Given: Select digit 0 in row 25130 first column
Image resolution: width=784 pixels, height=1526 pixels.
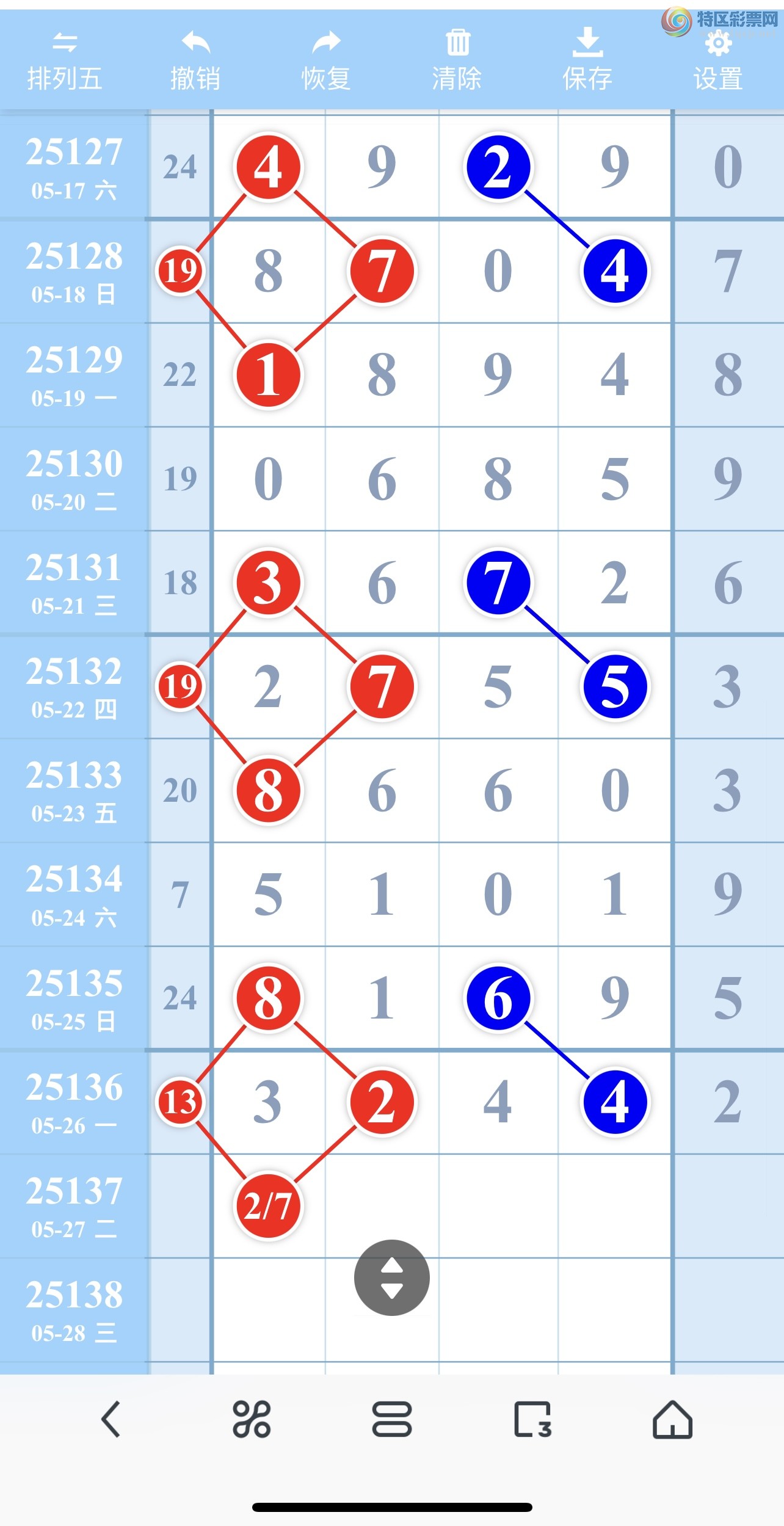Looking at the screenshot, I should pyautogui.click(x=268, y=479).
